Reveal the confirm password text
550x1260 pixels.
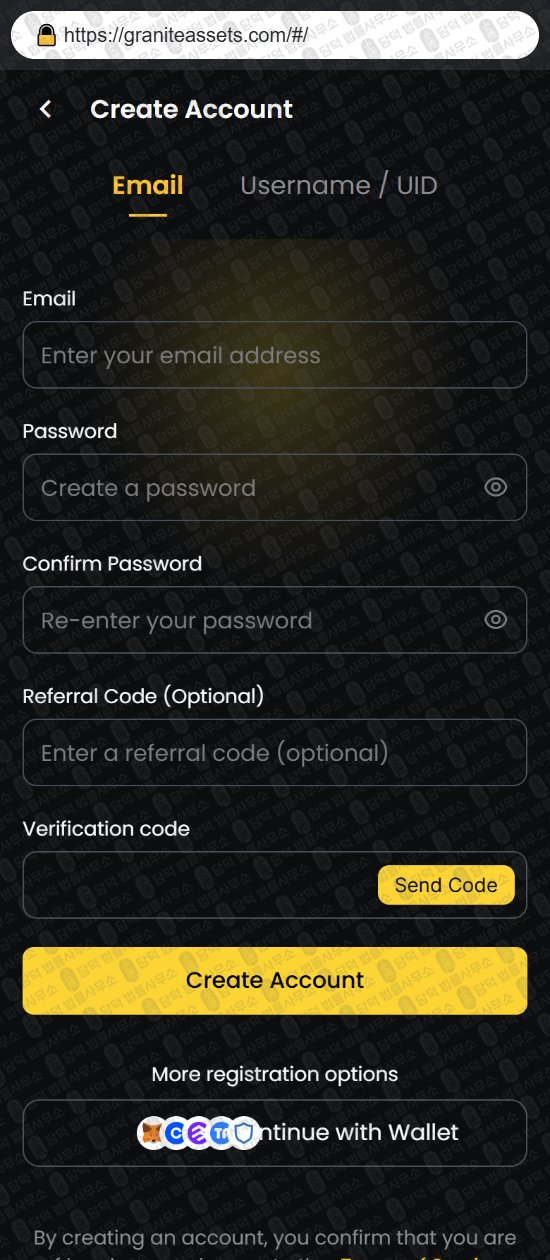point(496,620)
